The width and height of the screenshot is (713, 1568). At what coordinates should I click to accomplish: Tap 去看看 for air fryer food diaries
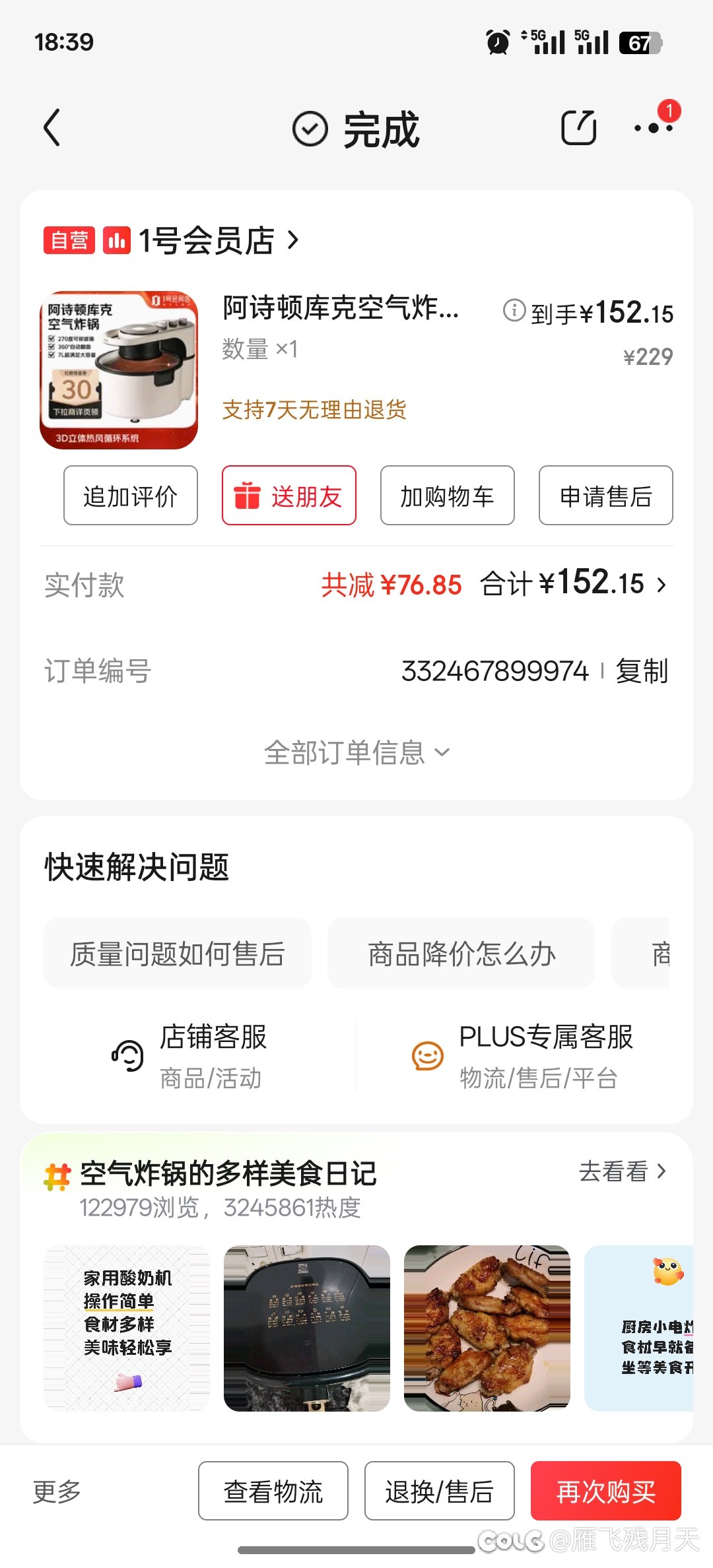click(622, 1171)
